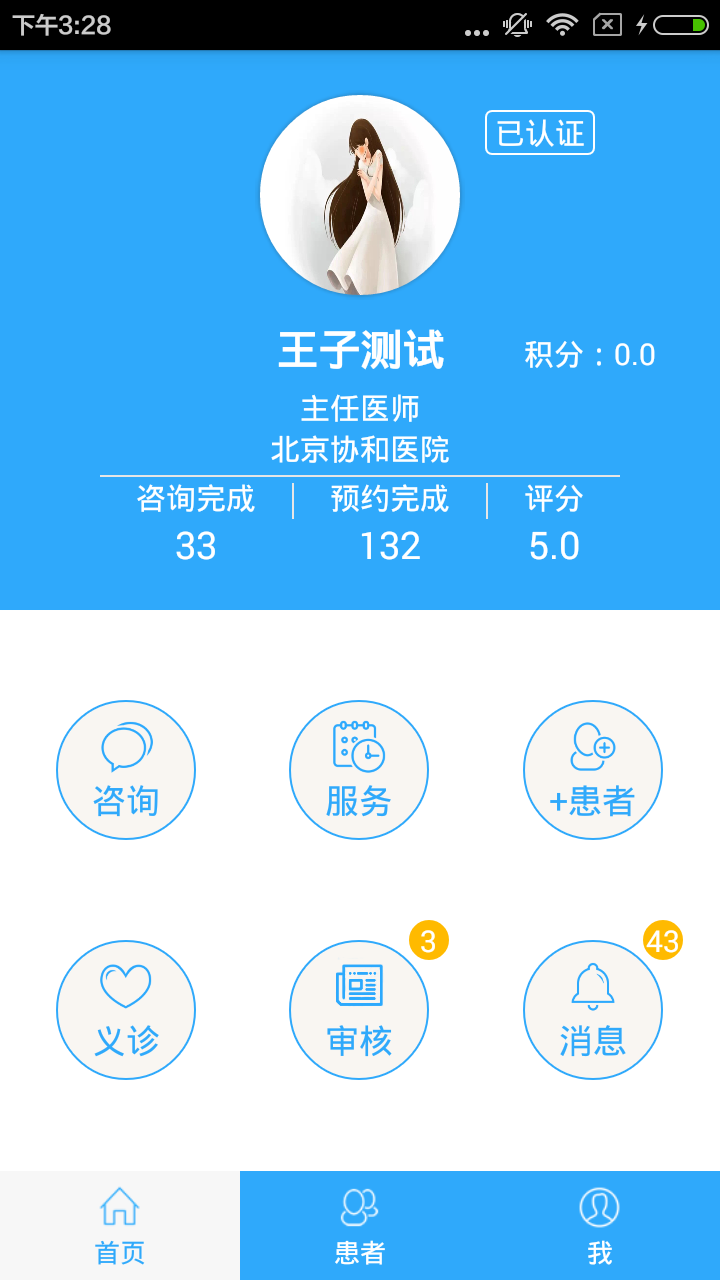Open the 咨询 (consultation) chat icon
This screenshot has height=1280, width=720.
click(126, 770)
